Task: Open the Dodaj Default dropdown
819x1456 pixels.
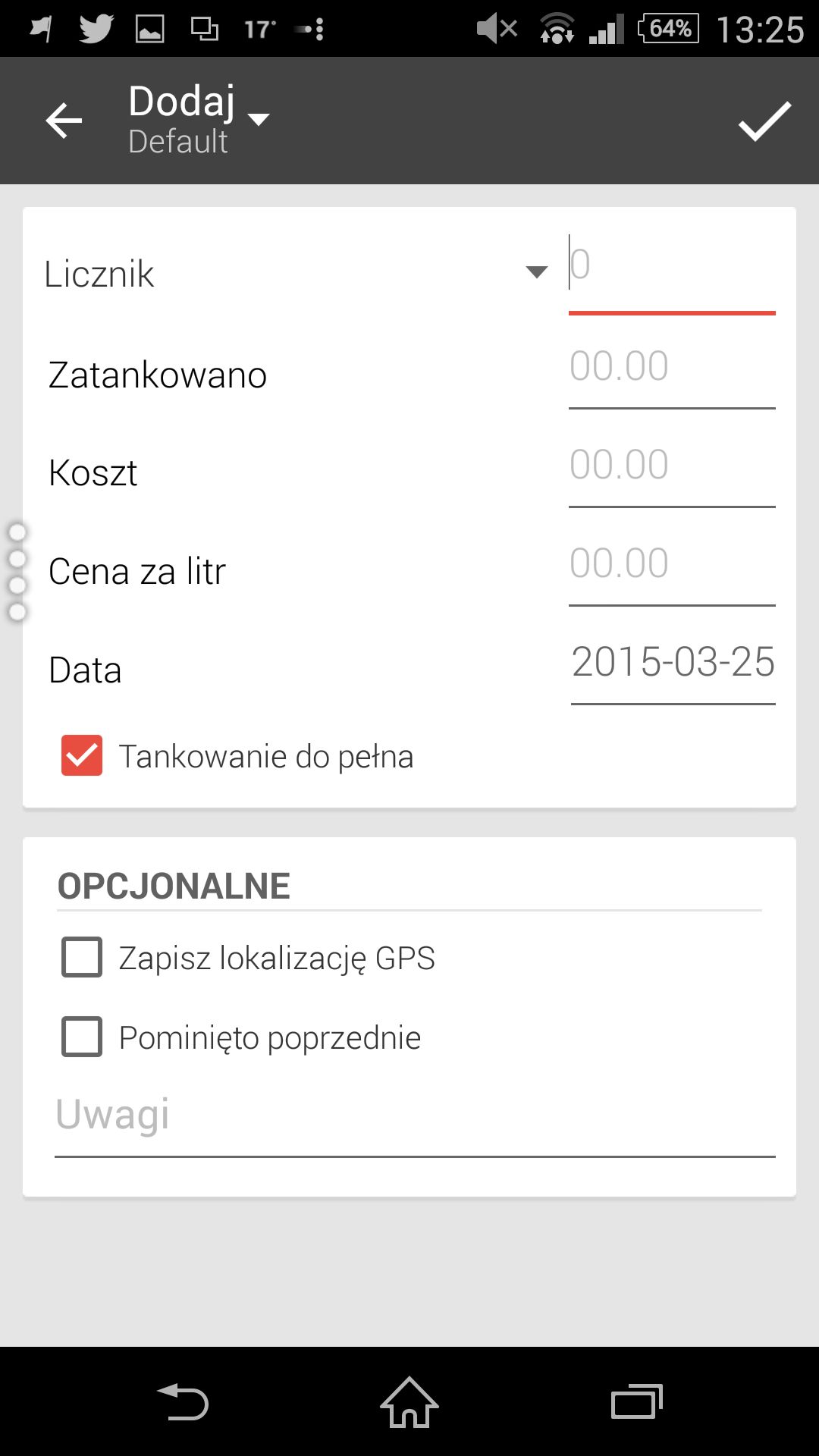Action: (199, 120)
